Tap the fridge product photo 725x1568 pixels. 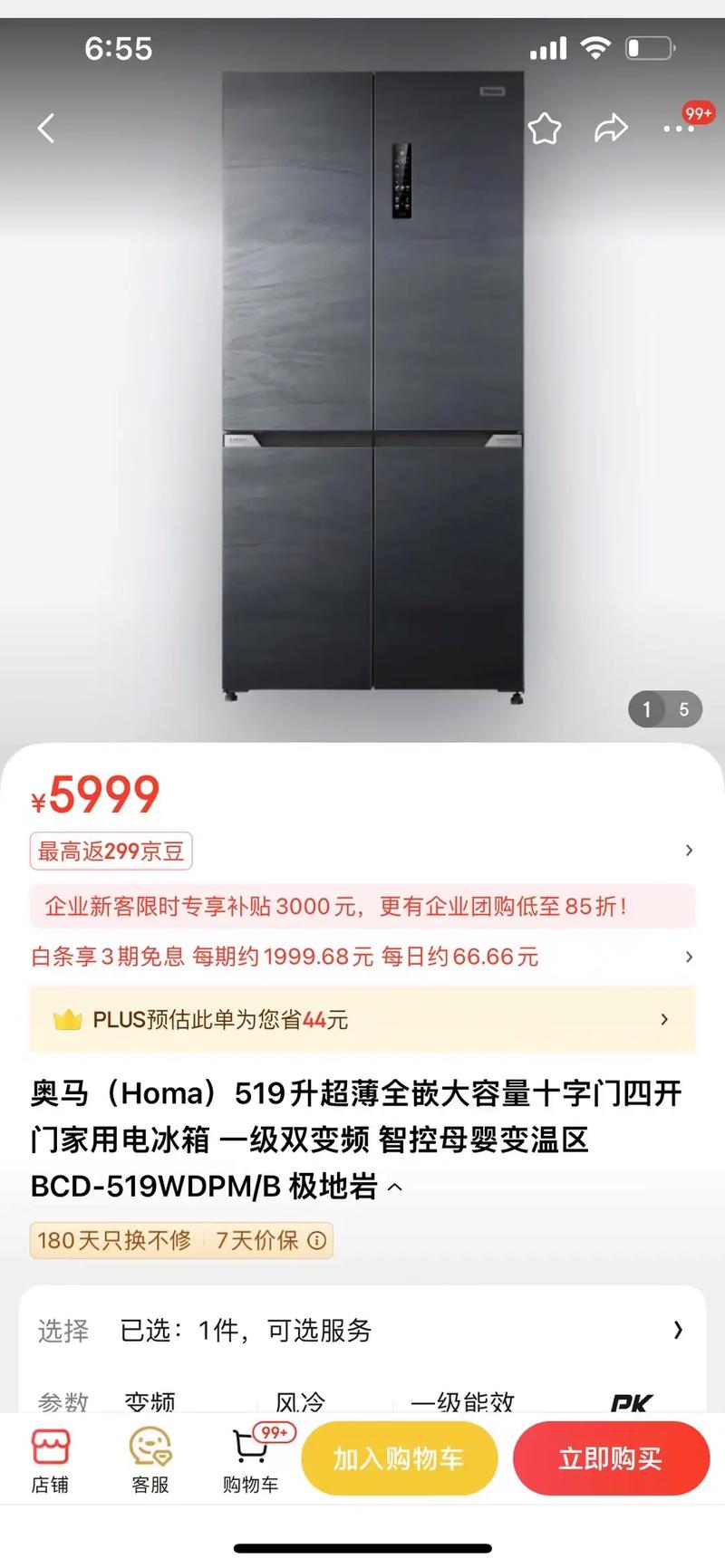click(362, 390)
